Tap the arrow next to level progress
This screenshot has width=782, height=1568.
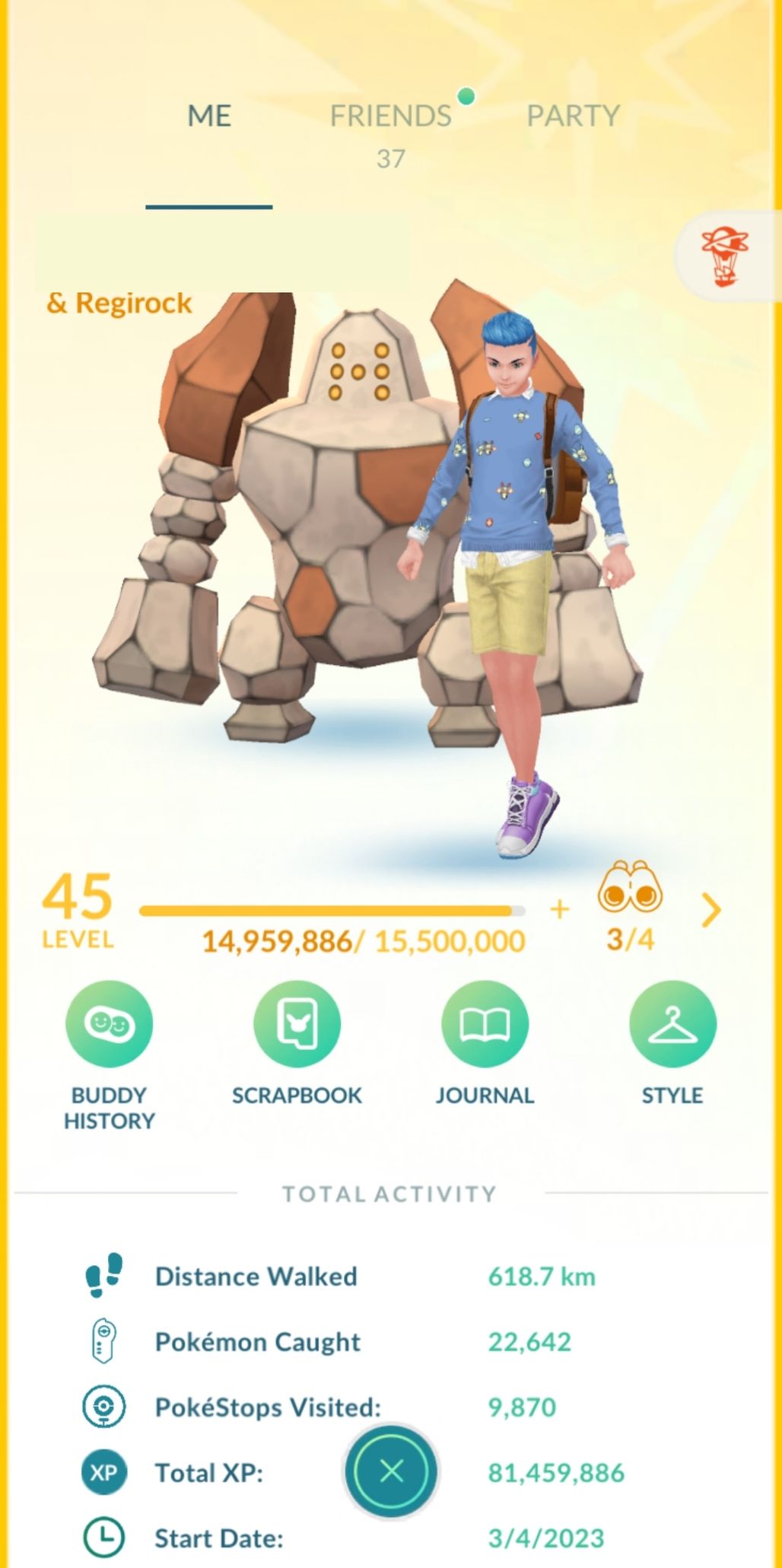(x=710, y=910)
